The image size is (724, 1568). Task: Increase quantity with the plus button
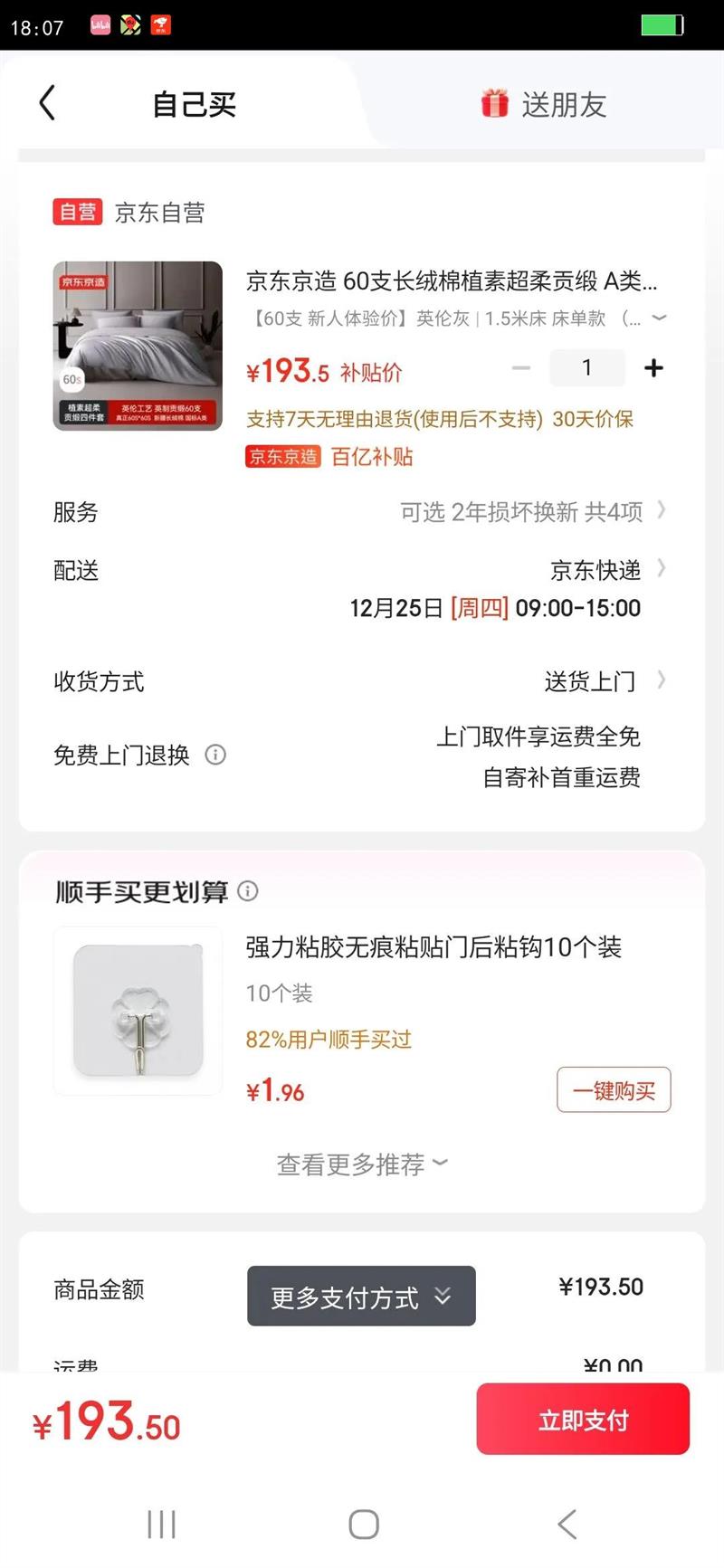tap(653, 368)
